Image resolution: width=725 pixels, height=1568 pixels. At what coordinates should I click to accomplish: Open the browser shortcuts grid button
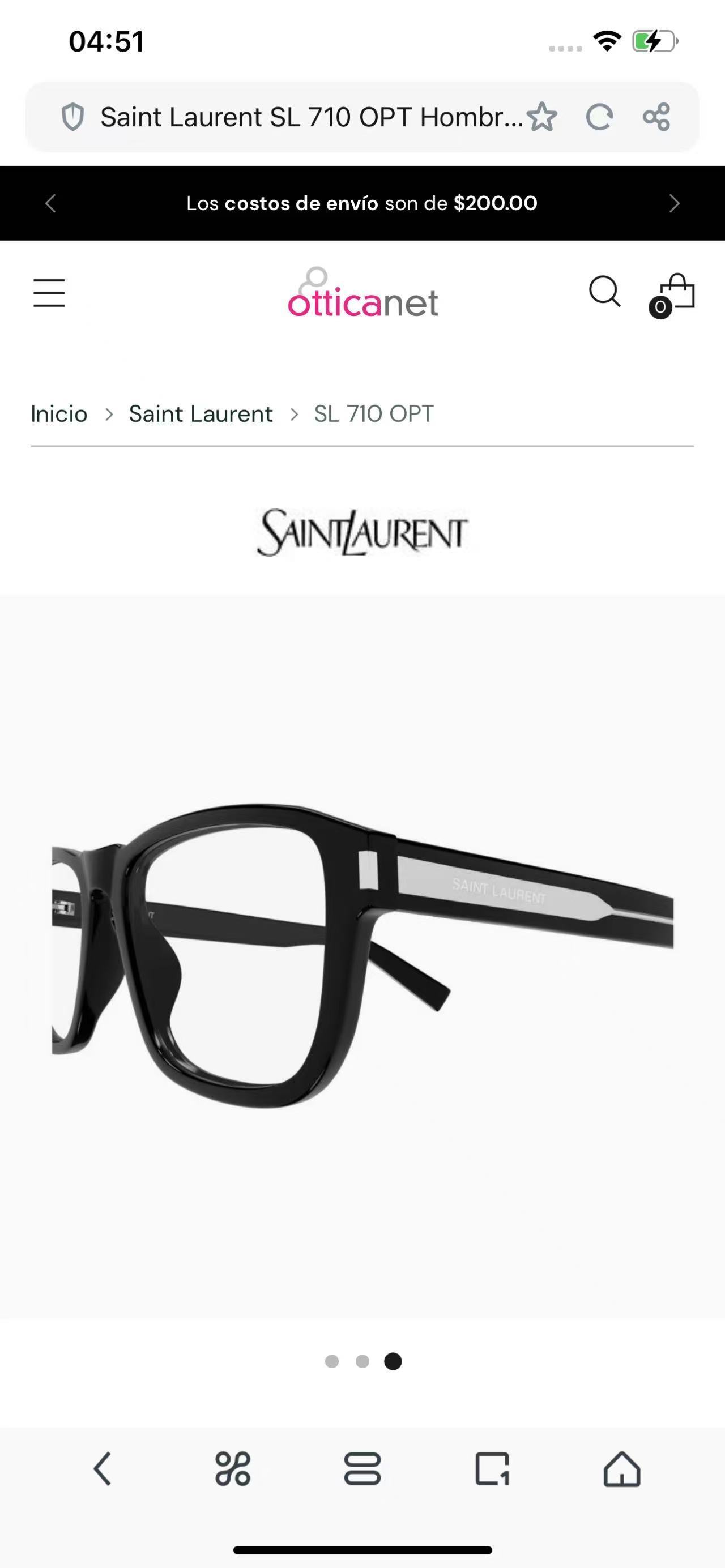233,1469
